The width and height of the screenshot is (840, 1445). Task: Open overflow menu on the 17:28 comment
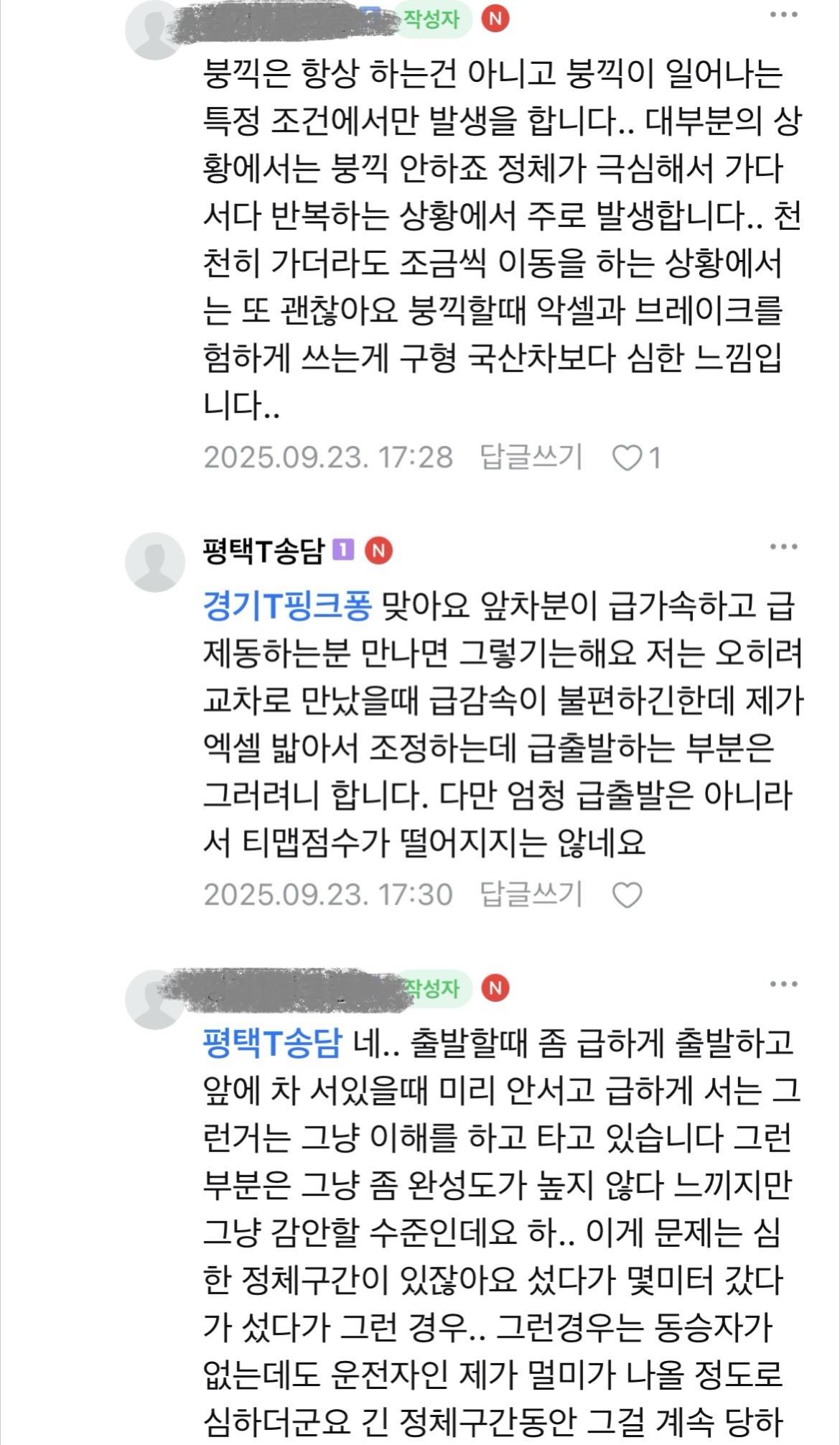783,14
